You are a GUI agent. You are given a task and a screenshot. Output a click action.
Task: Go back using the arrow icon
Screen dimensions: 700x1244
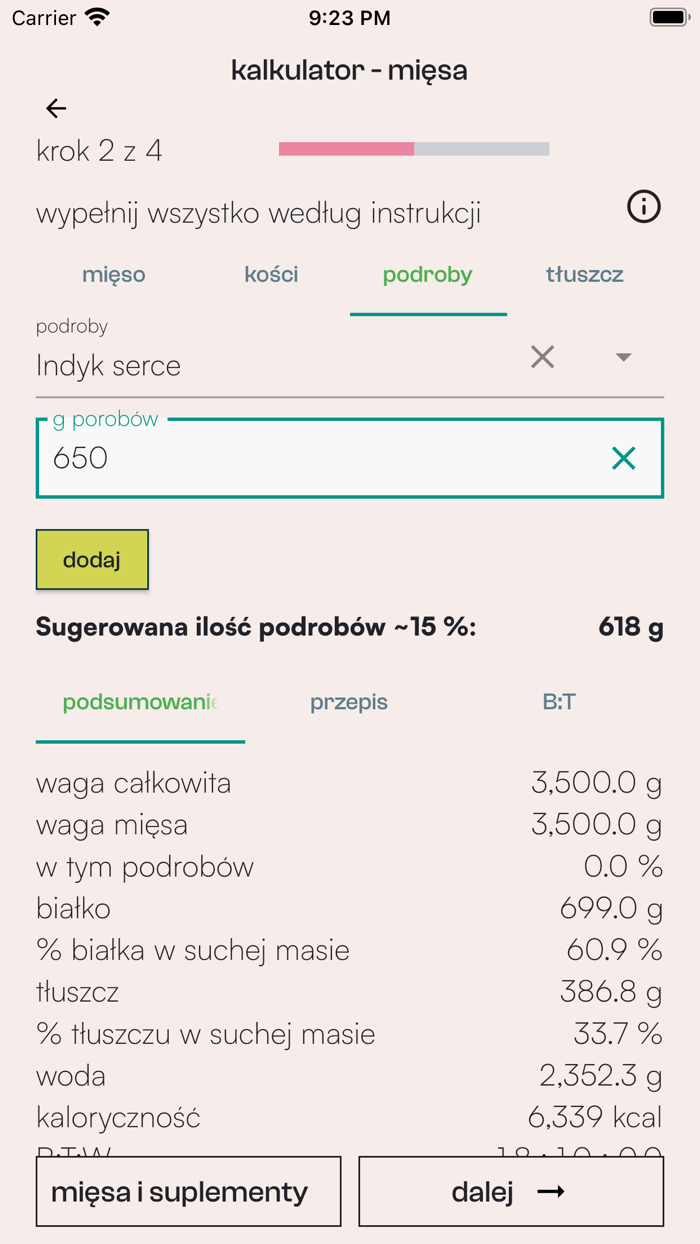[56, 108]
